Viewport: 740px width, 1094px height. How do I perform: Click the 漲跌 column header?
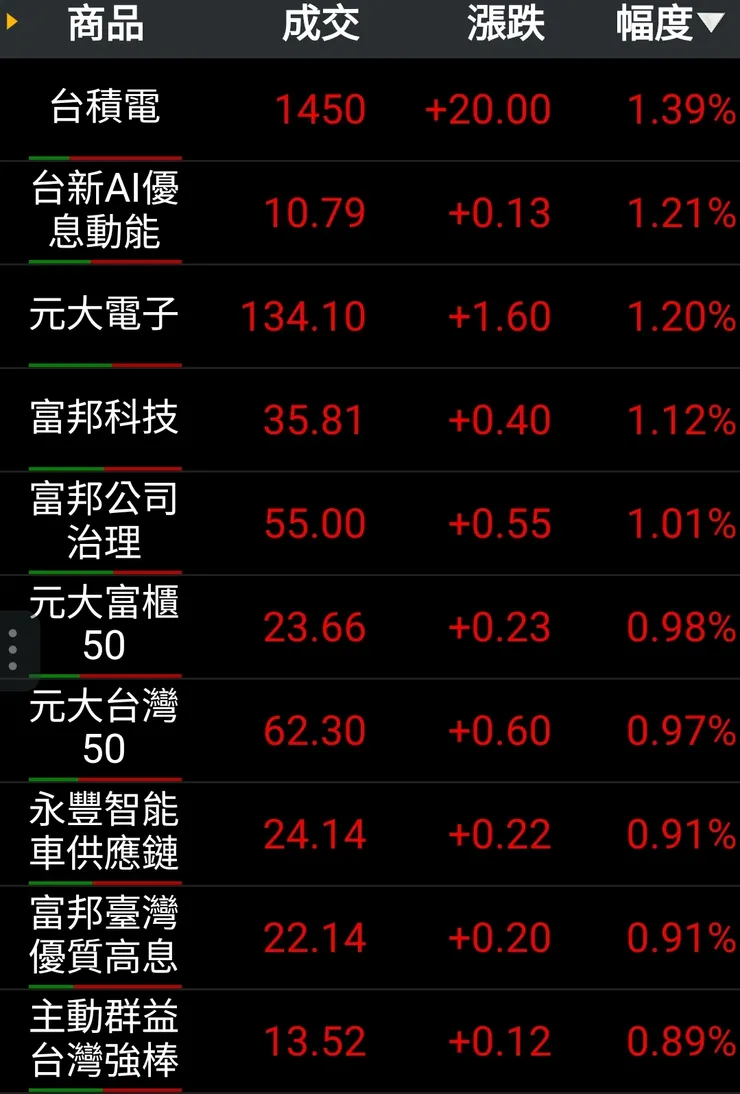[505, 26]
